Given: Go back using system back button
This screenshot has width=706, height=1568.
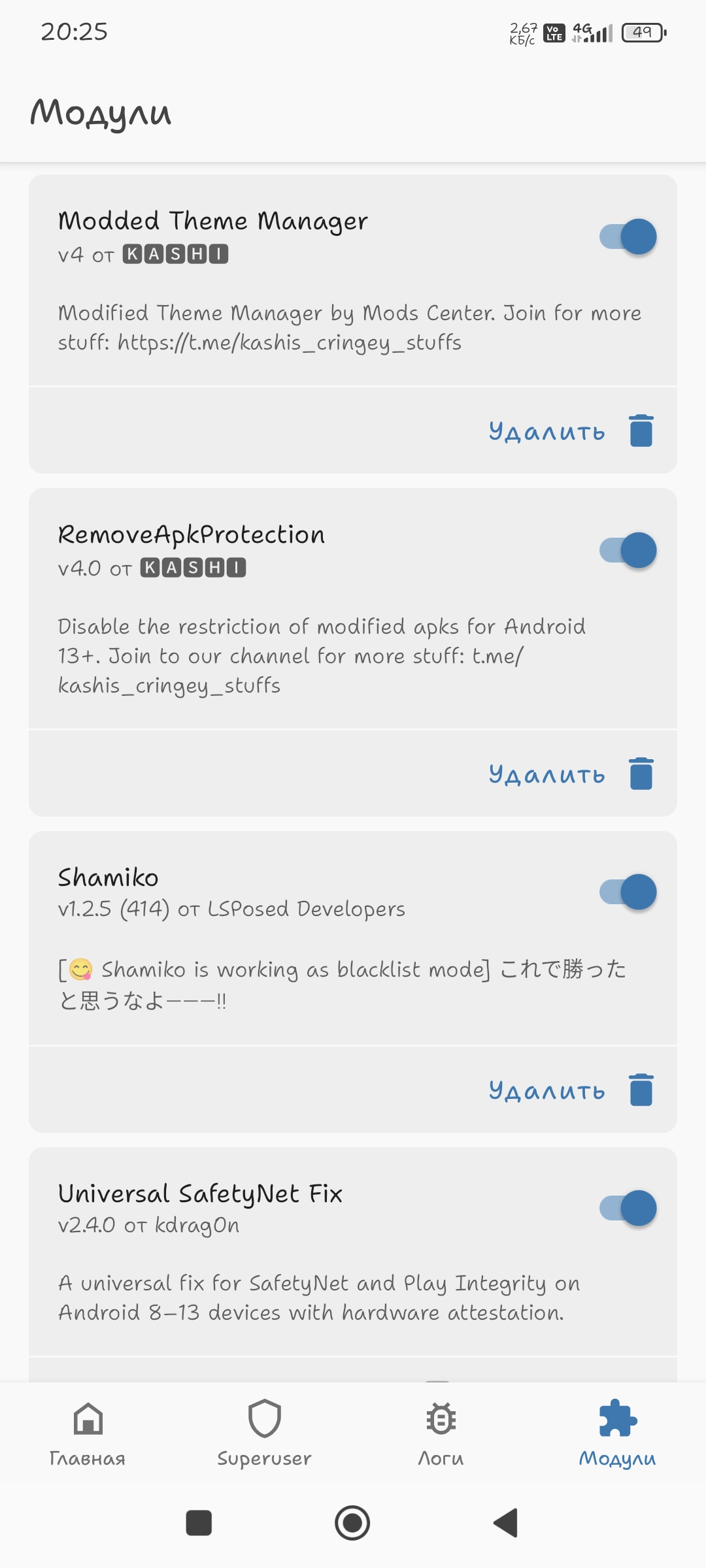Looking at the screenshot, I should 506,1523.
